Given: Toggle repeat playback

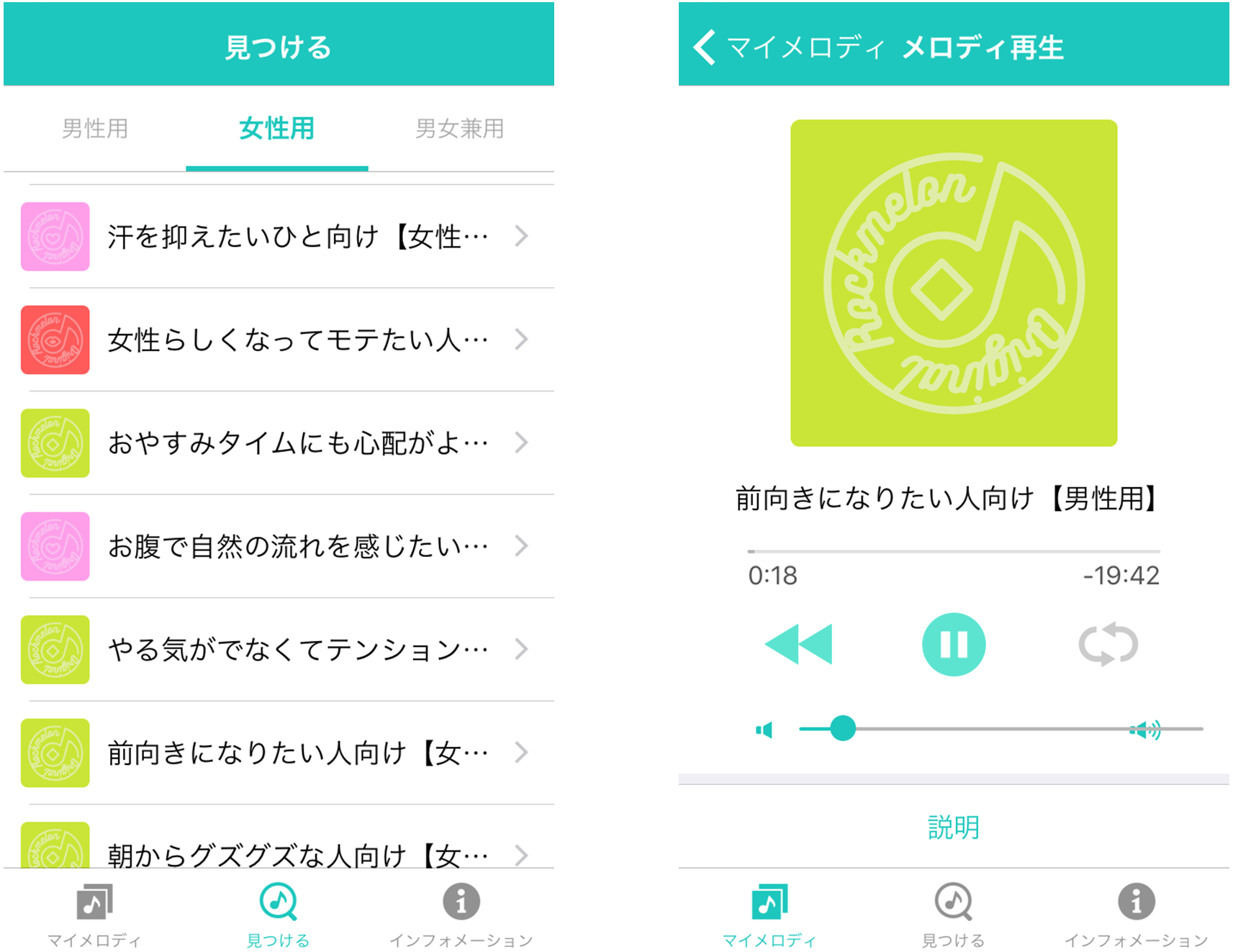Looking at the screenshot, I should [1108, 644].
